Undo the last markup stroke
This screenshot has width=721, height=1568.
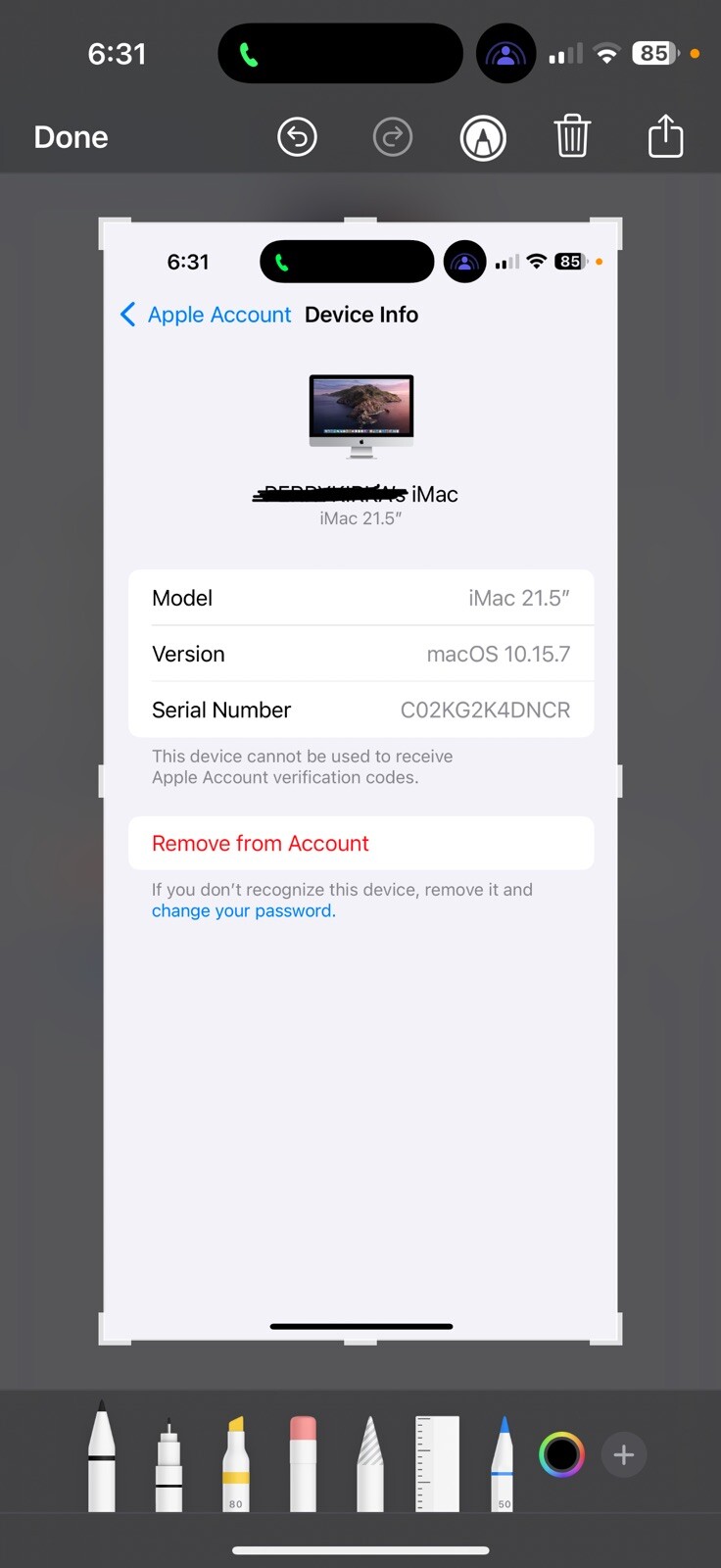(x=298, y=137)
